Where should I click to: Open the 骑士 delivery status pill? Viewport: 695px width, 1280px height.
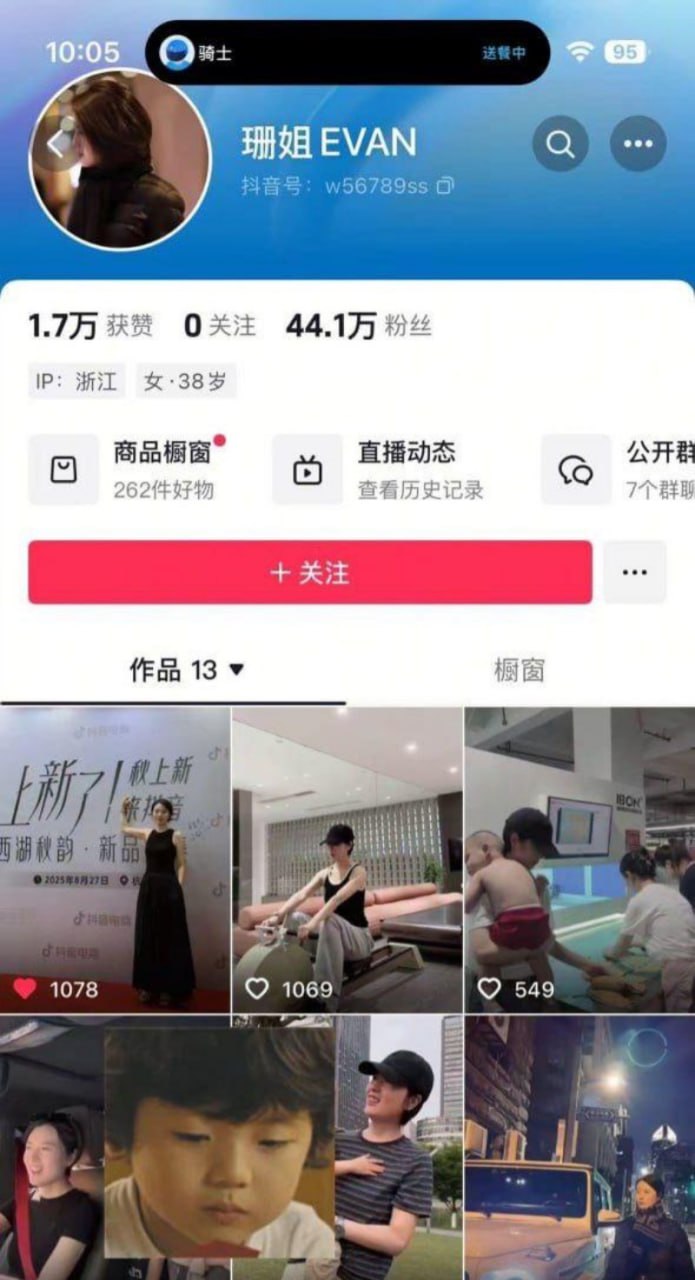[347, 52]
